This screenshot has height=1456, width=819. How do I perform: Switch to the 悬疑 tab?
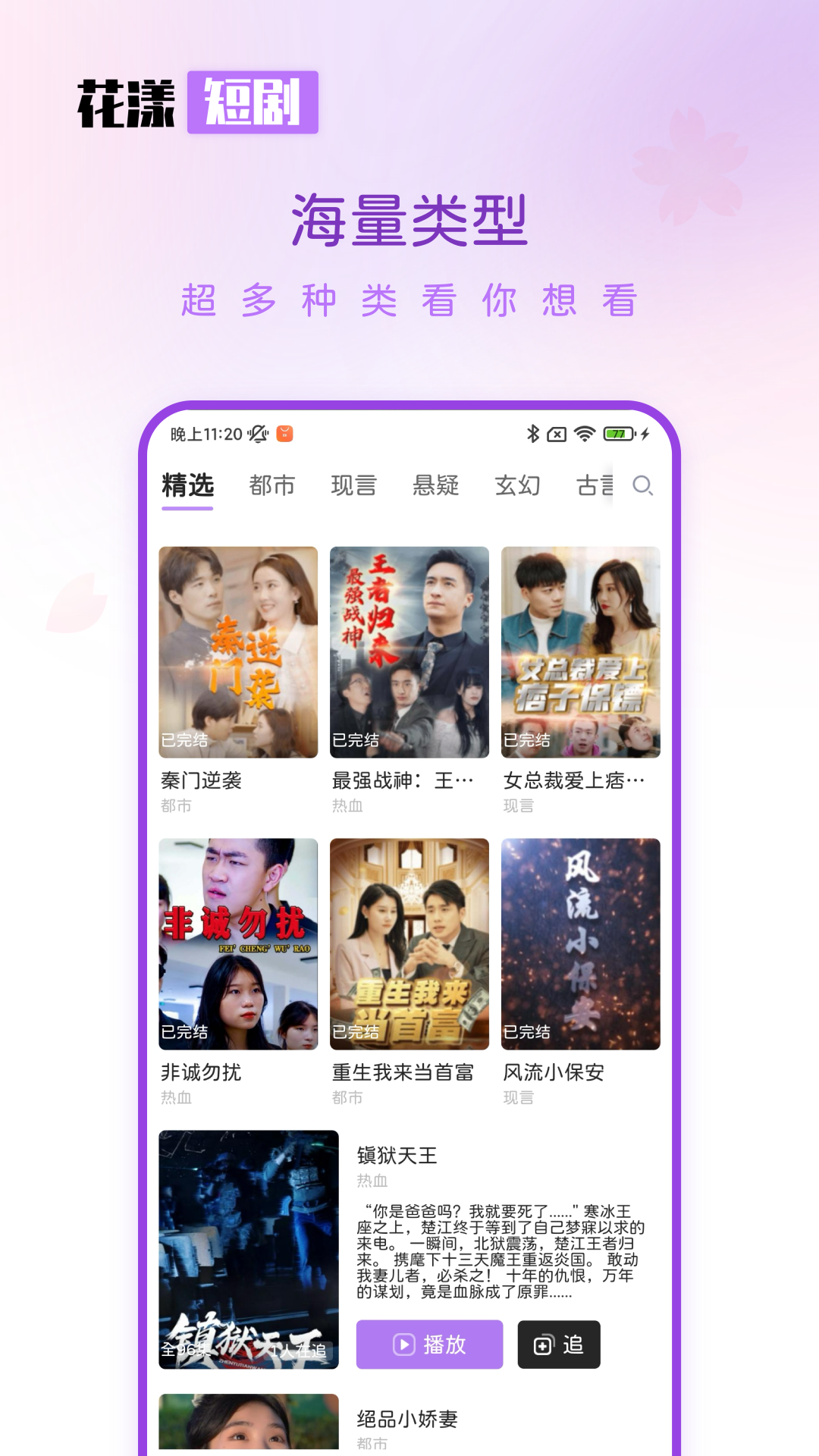[436, 486]
